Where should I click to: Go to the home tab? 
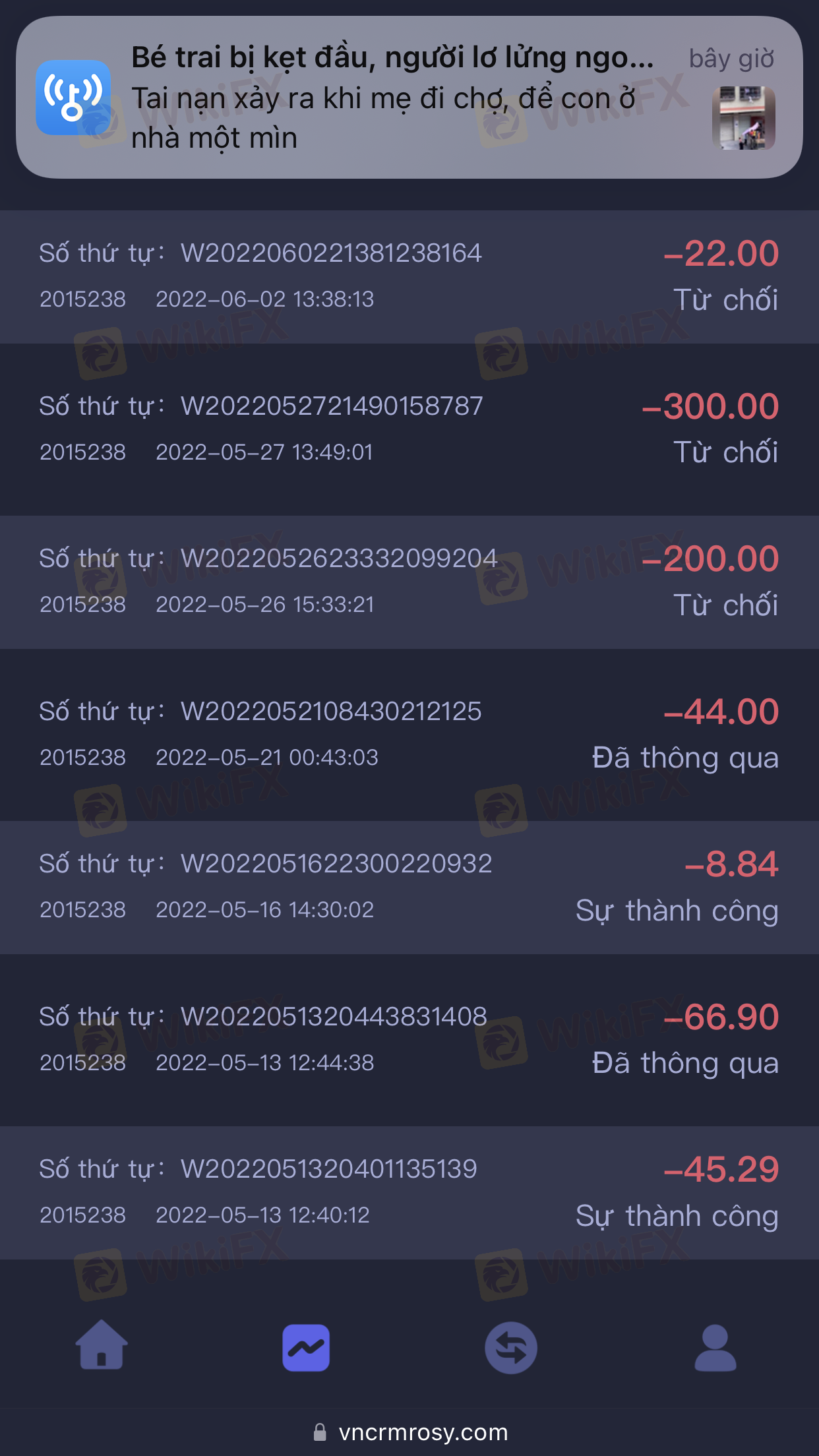pos(102,1345)
